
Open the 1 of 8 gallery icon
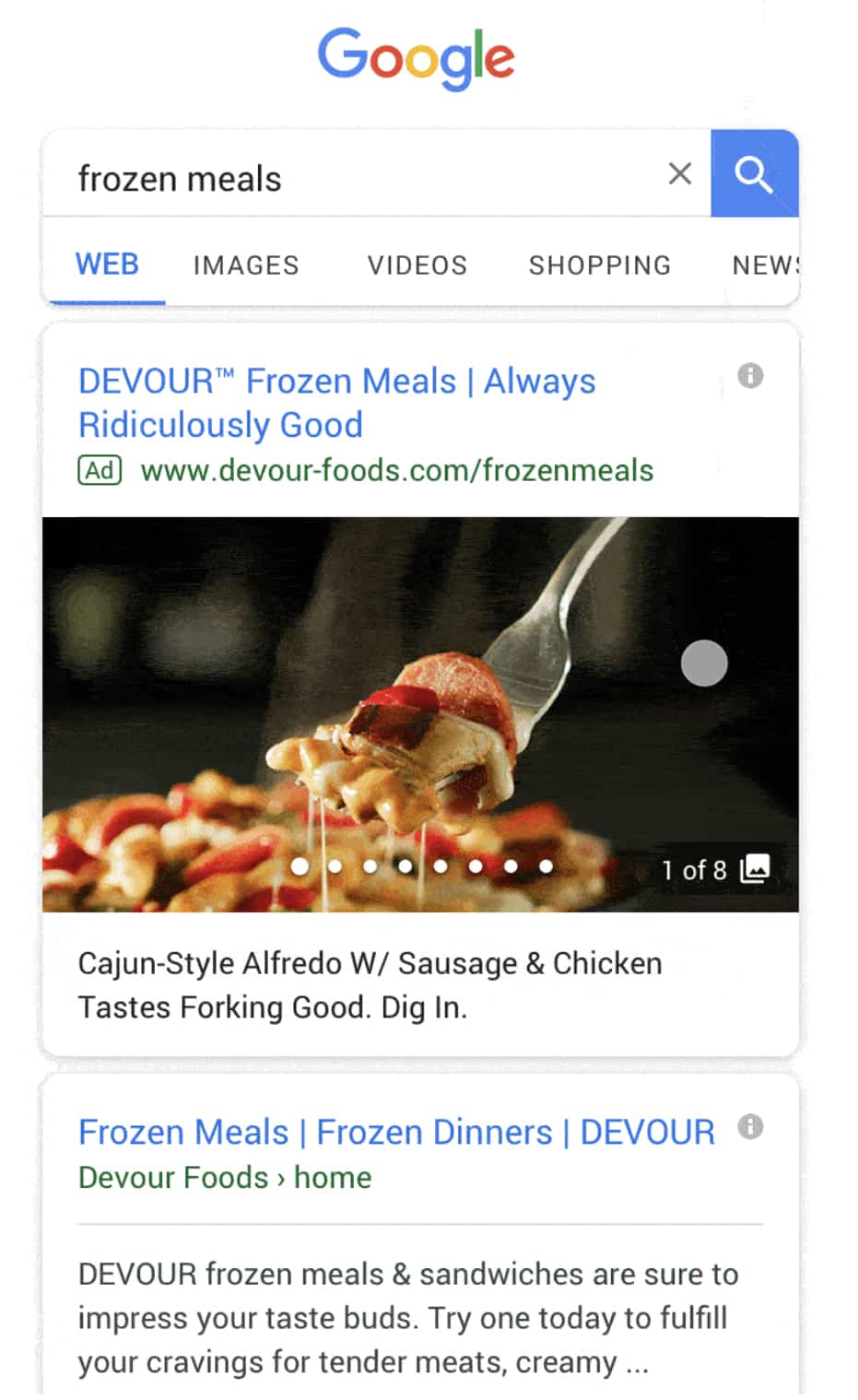(x=755, y=868)
